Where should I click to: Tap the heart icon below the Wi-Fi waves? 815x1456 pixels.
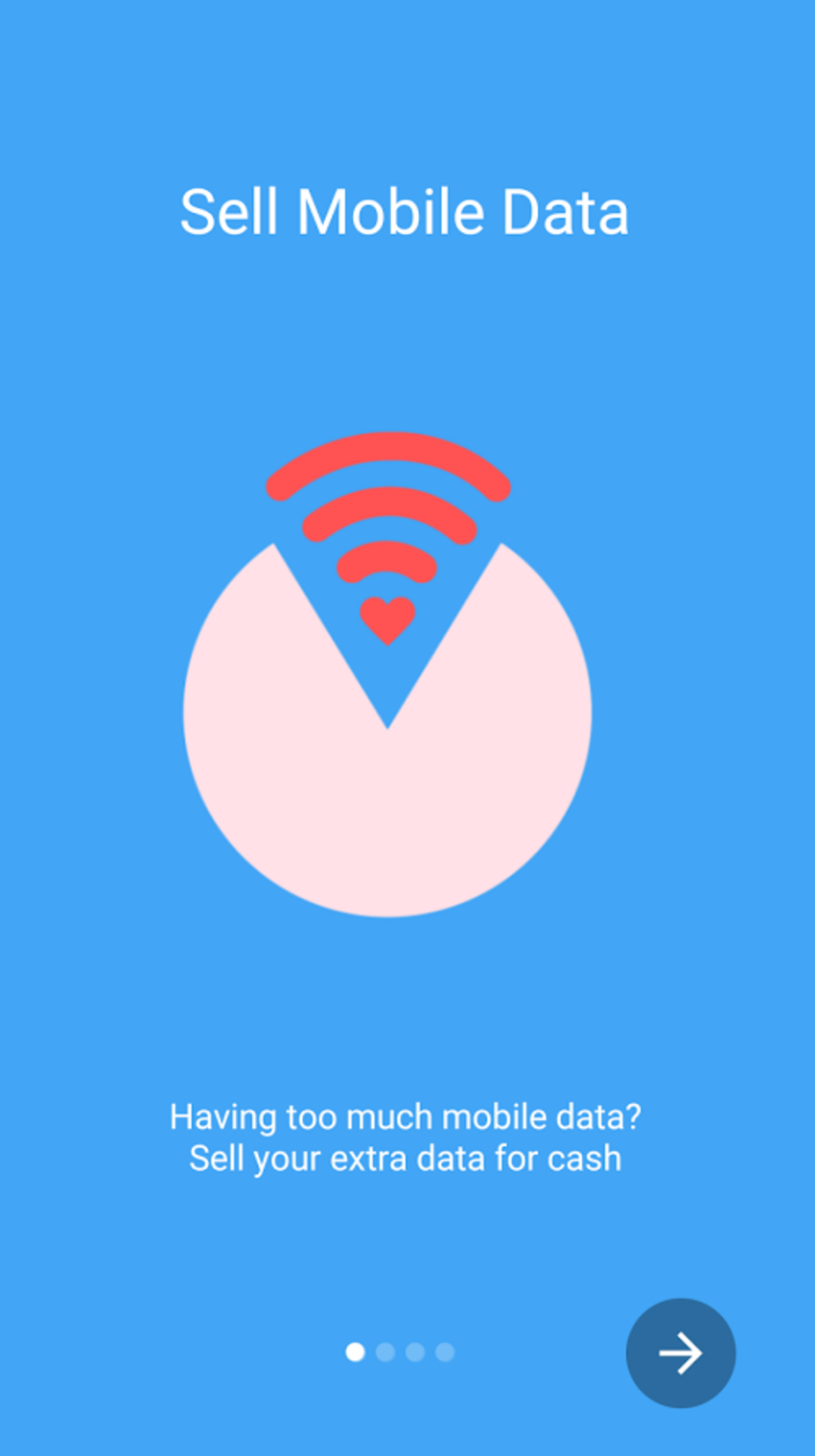click(387, 619)
